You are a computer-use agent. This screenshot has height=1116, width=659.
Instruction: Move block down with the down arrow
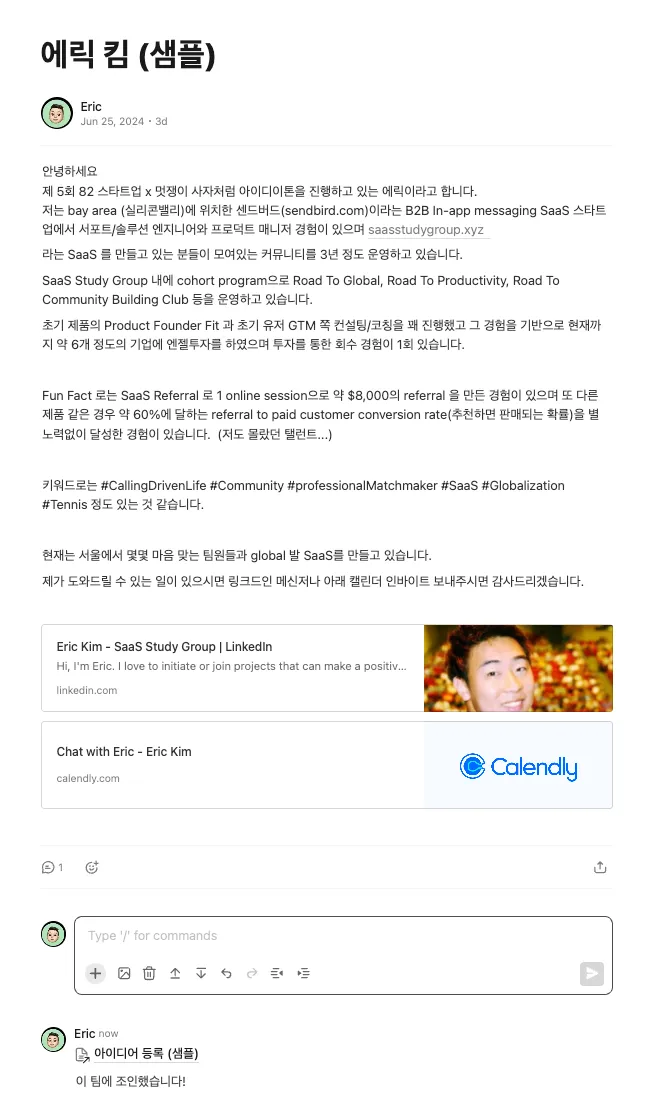[201, 973]
